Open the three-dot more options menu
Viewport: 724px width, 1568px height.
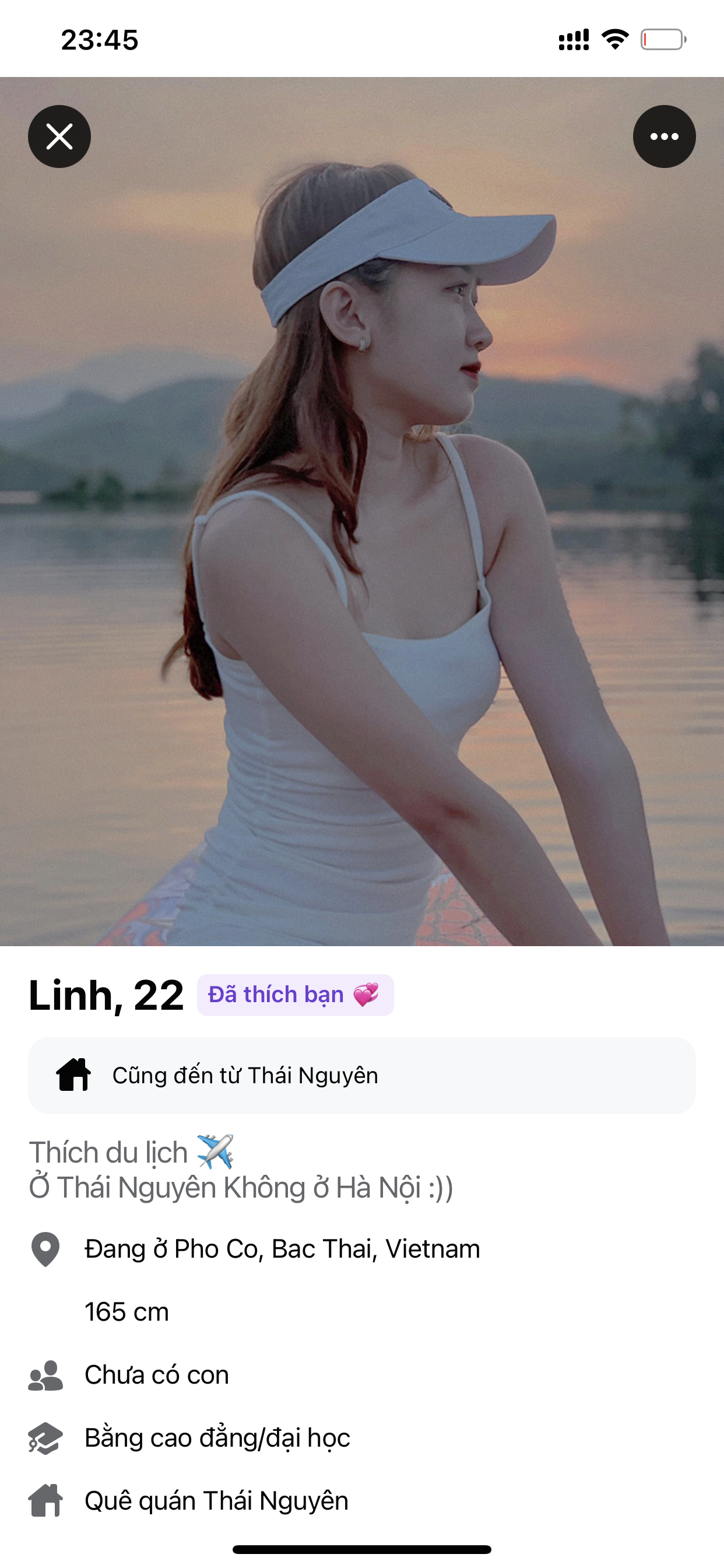click(x=664, y=136)
